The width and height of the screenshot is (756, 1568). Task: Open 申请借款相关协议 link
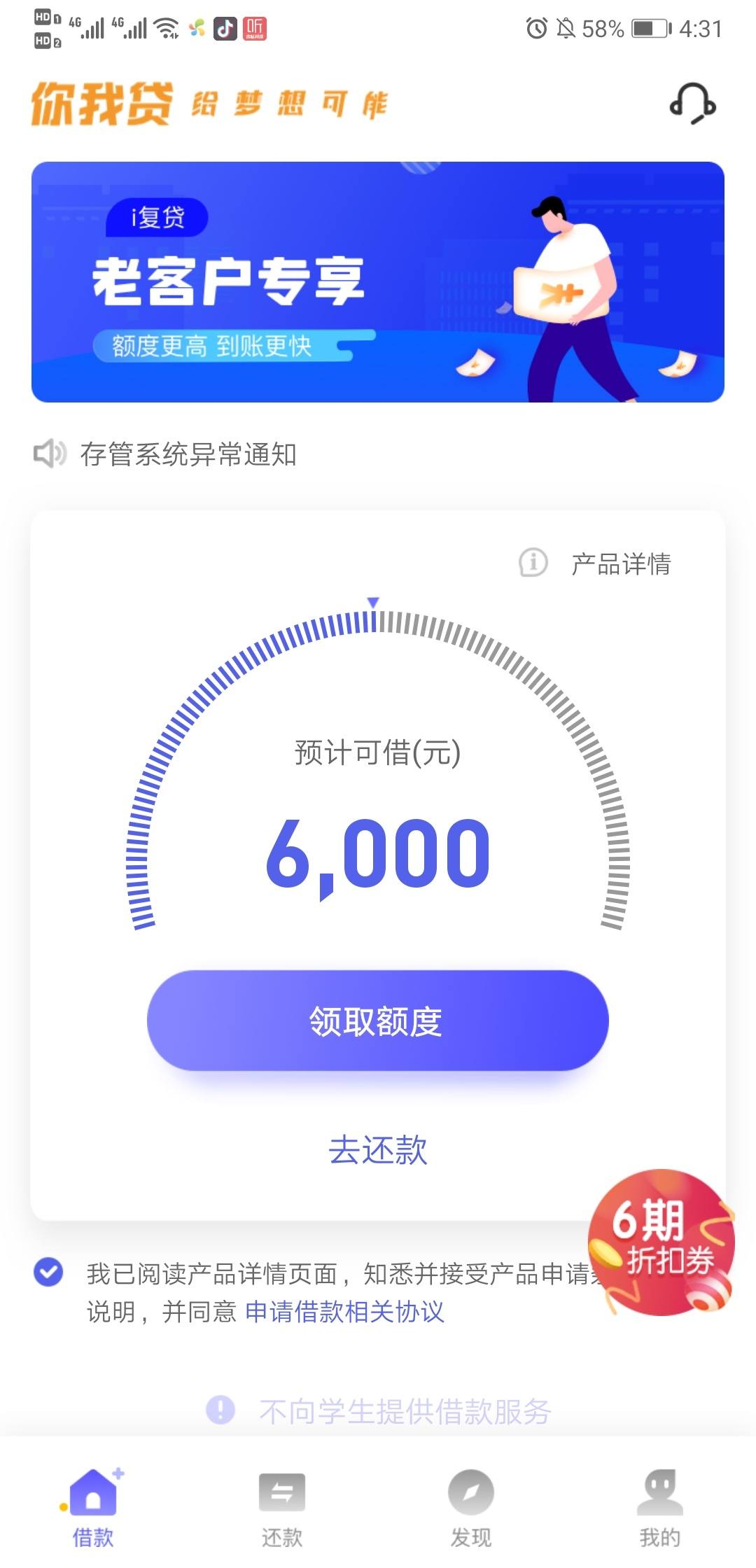click(x=344, y=1312)
